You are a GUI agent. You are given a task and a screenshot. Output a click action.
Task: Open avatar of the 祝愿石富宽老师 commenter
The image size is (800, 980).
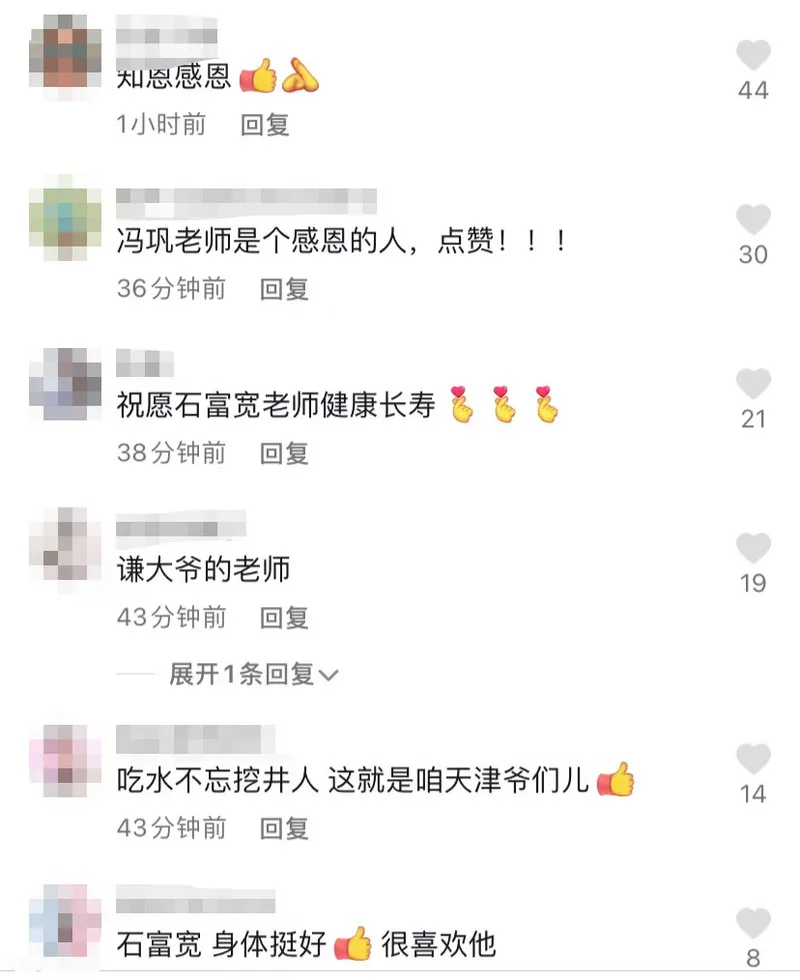click(x=65, y=383)
